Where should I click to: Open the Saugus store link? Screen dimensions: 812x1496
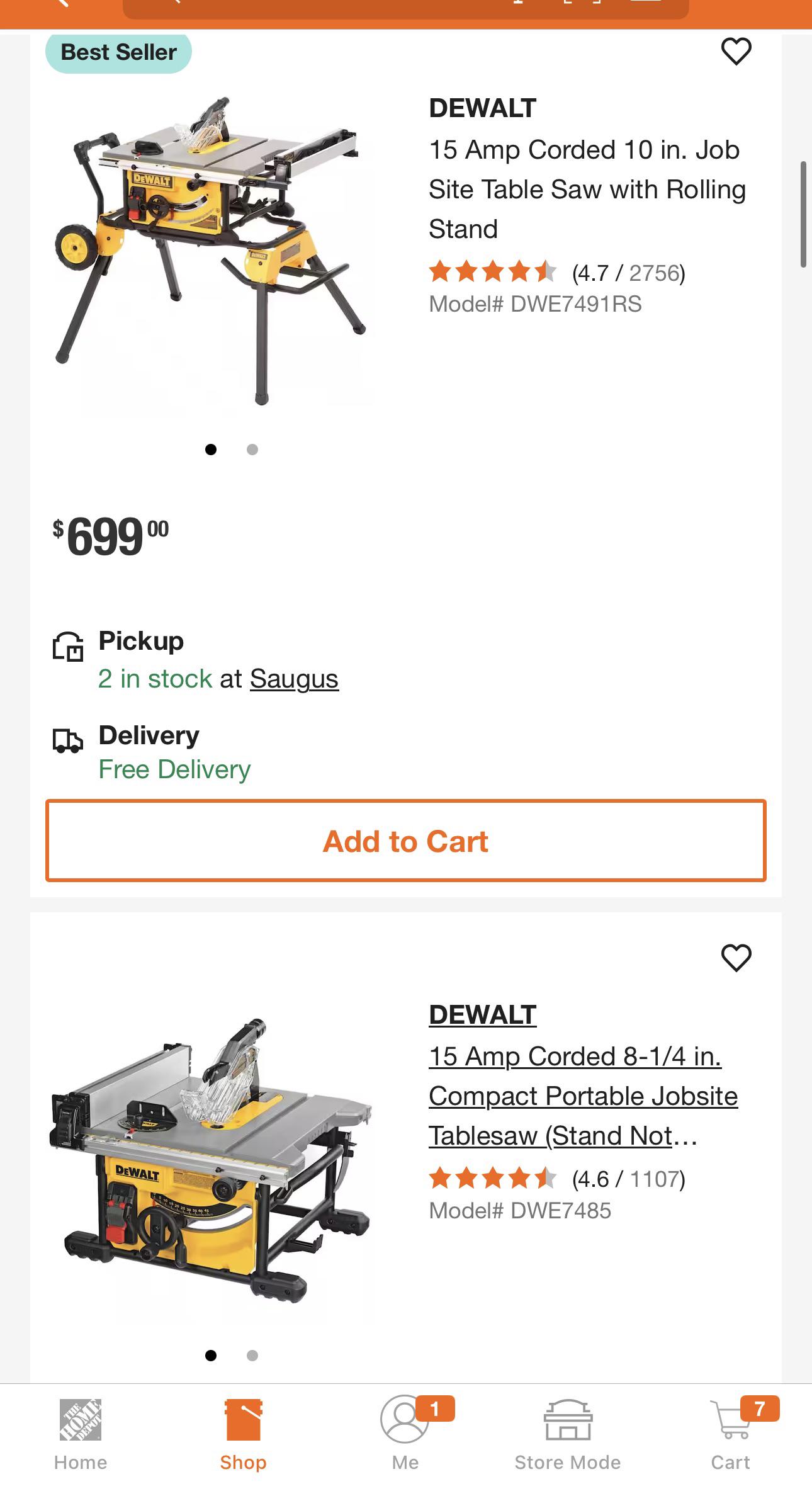(293, 679)
